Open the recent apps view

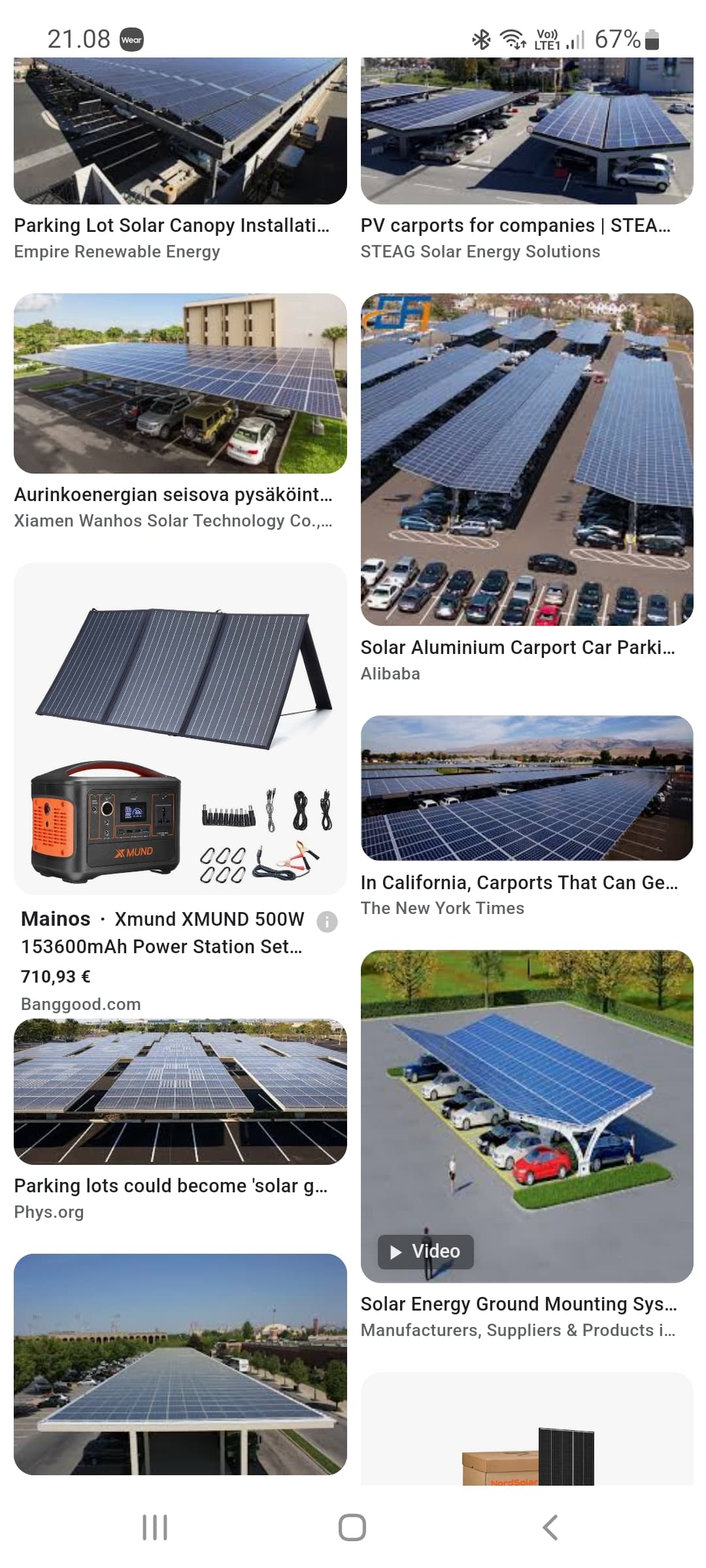155,1527
